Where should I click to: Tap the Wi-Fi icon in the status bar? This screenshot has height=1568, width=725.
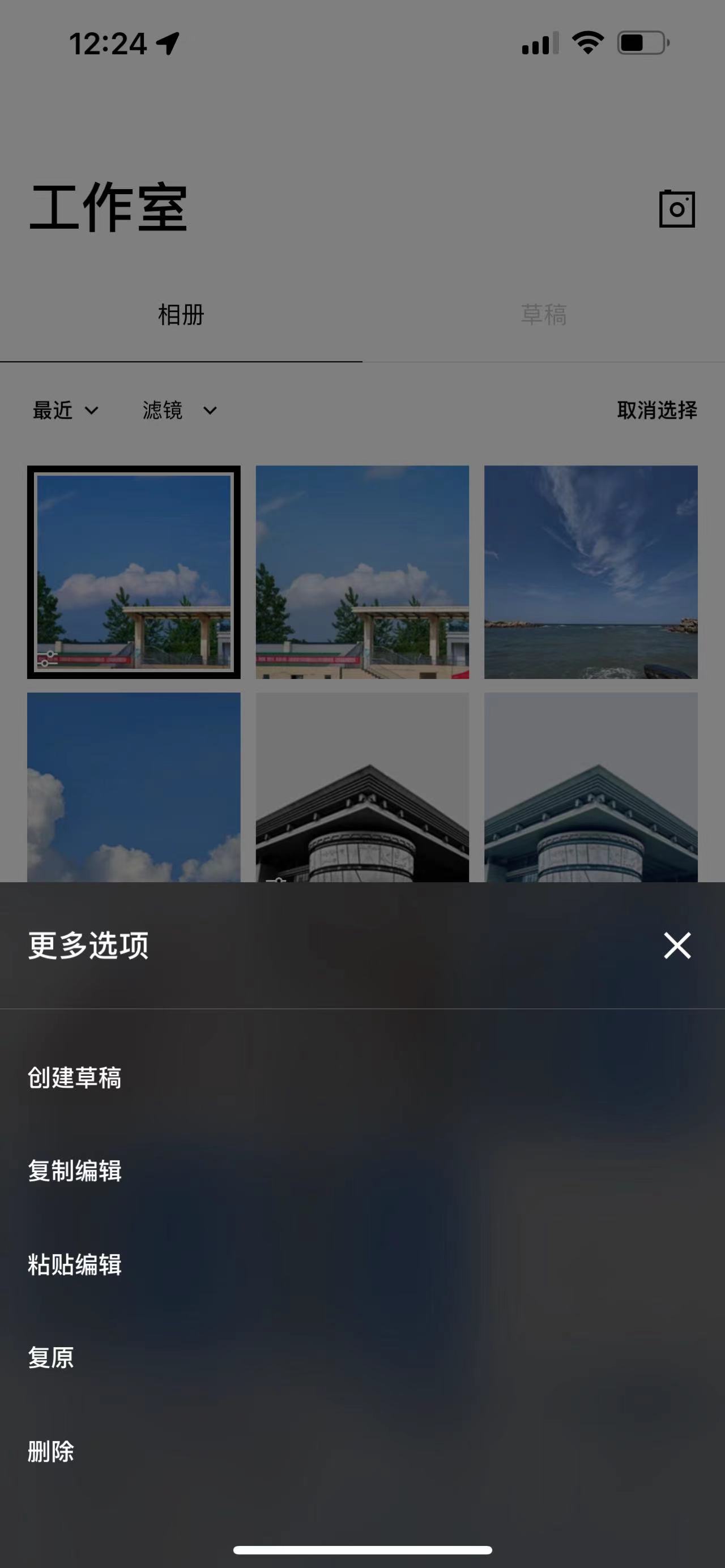click(586, 41)
